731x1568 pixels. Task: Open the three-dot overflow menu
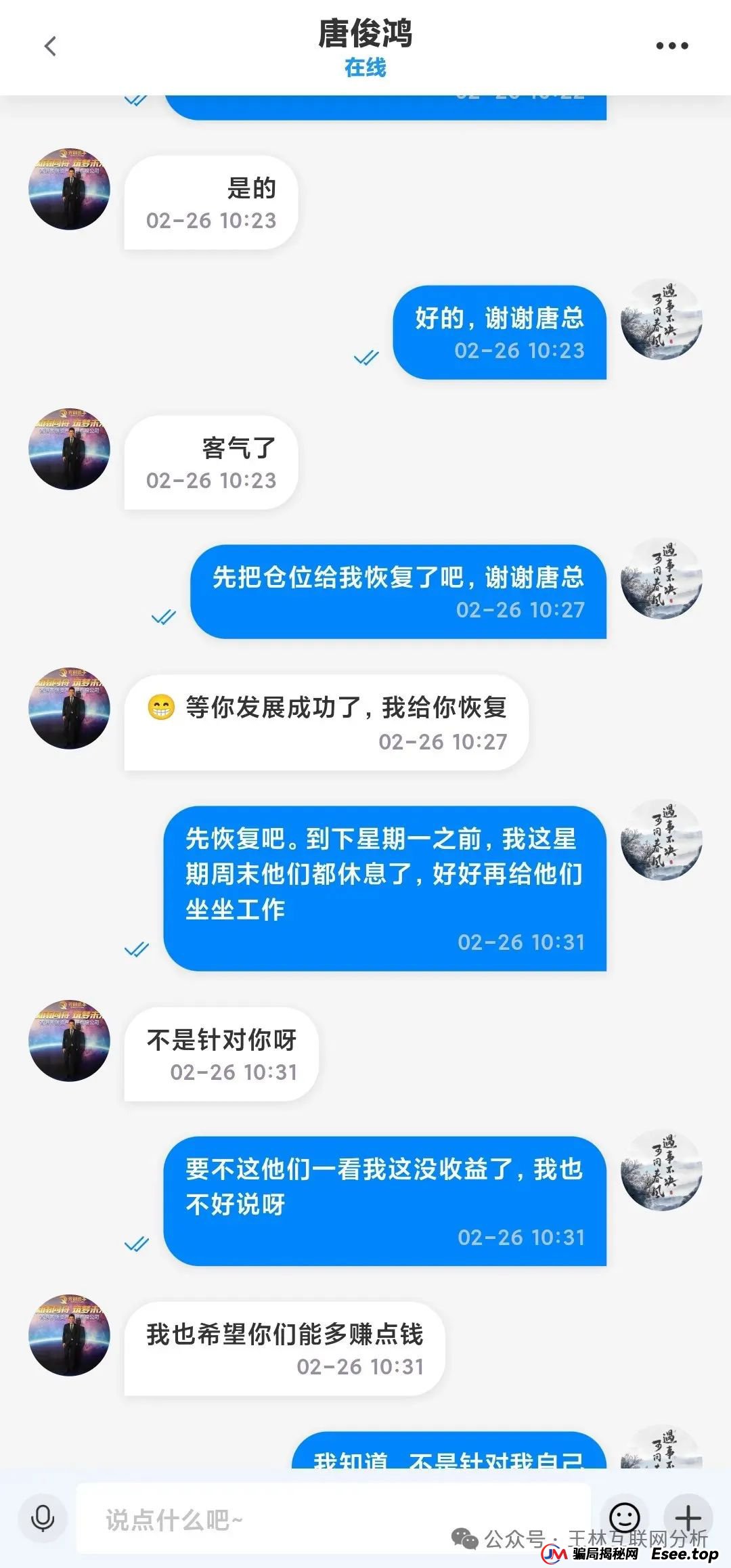[671, 46]
